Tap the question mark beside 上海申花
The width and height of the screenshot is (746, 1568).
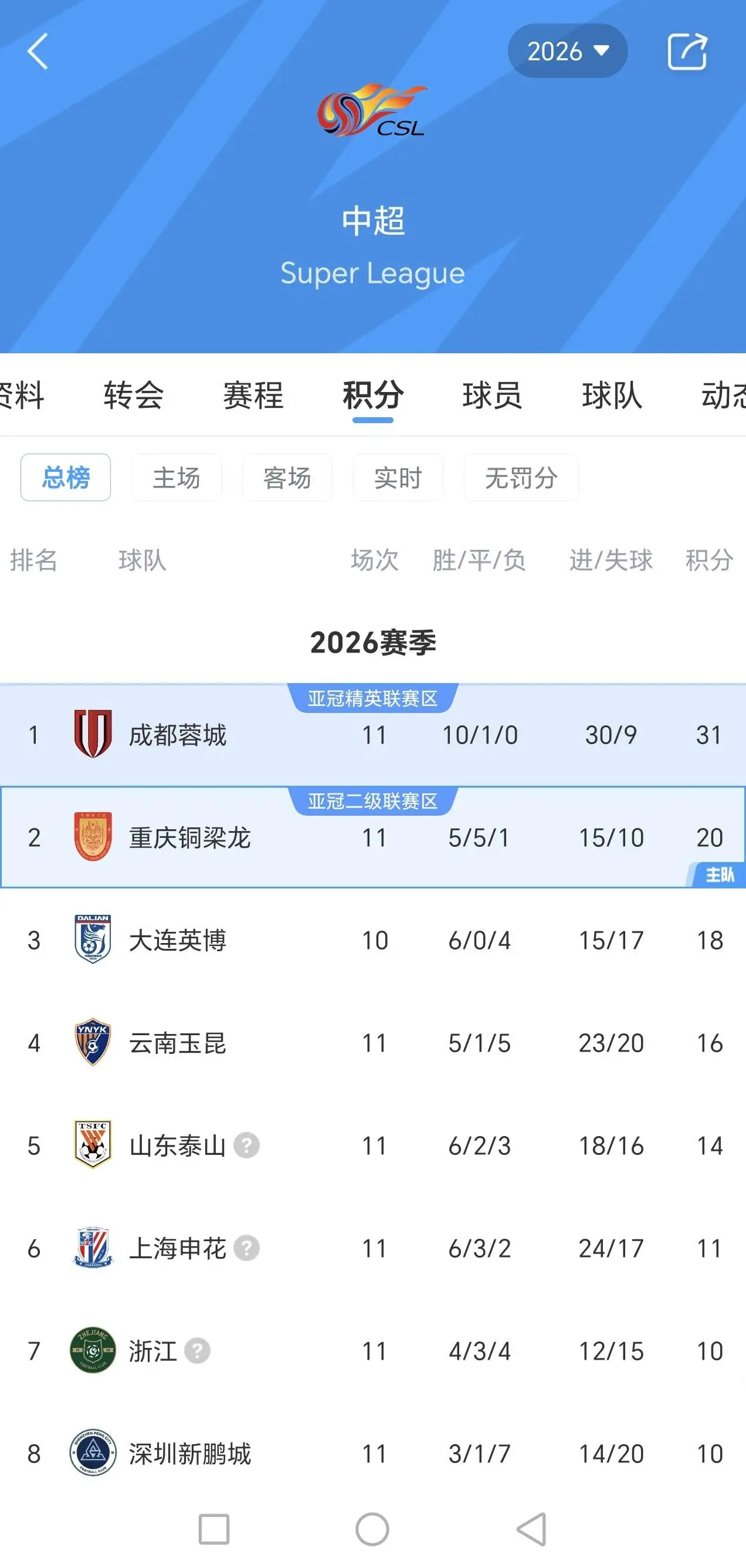[247, 1248]
